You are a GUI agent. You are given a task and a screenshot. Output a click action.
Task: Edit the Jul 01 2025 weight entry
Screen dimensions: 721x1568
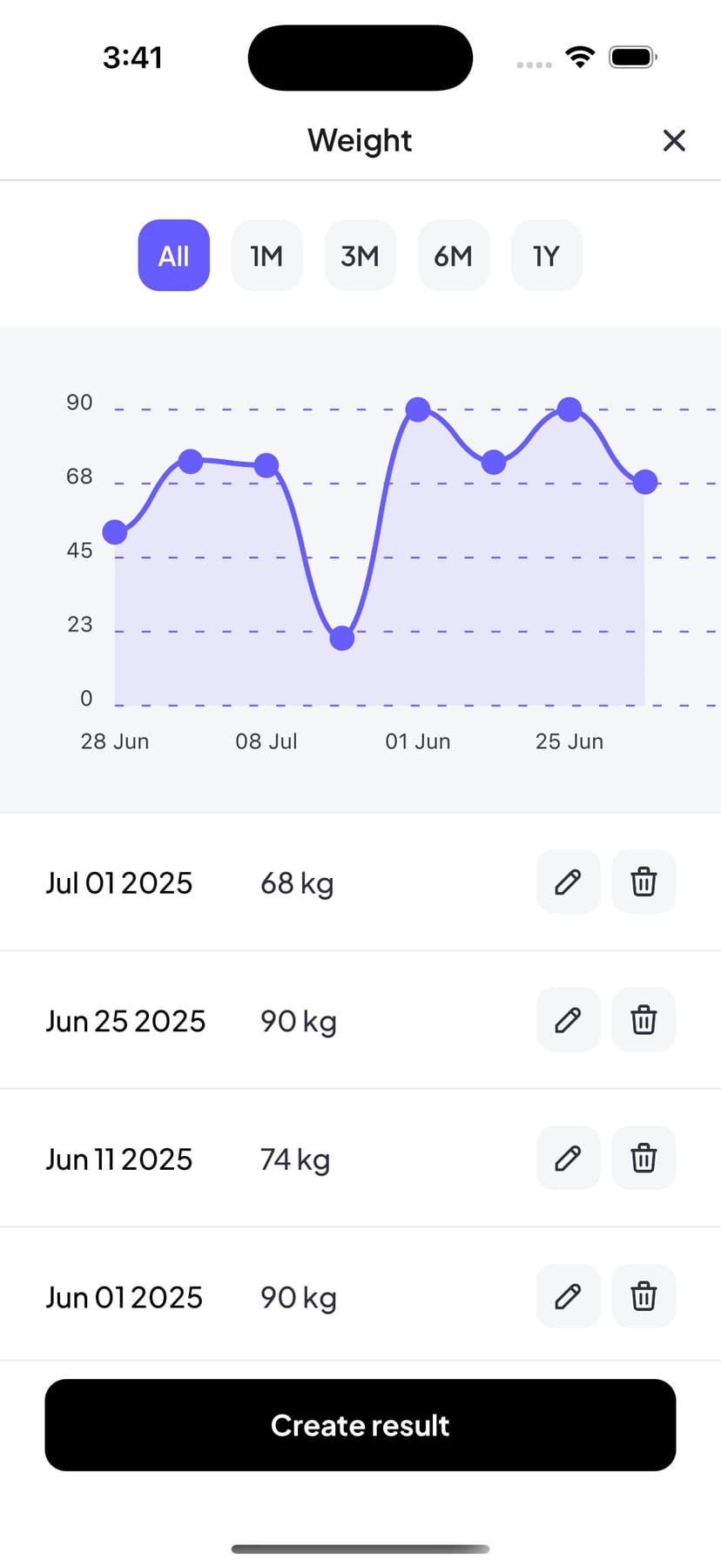568,882
